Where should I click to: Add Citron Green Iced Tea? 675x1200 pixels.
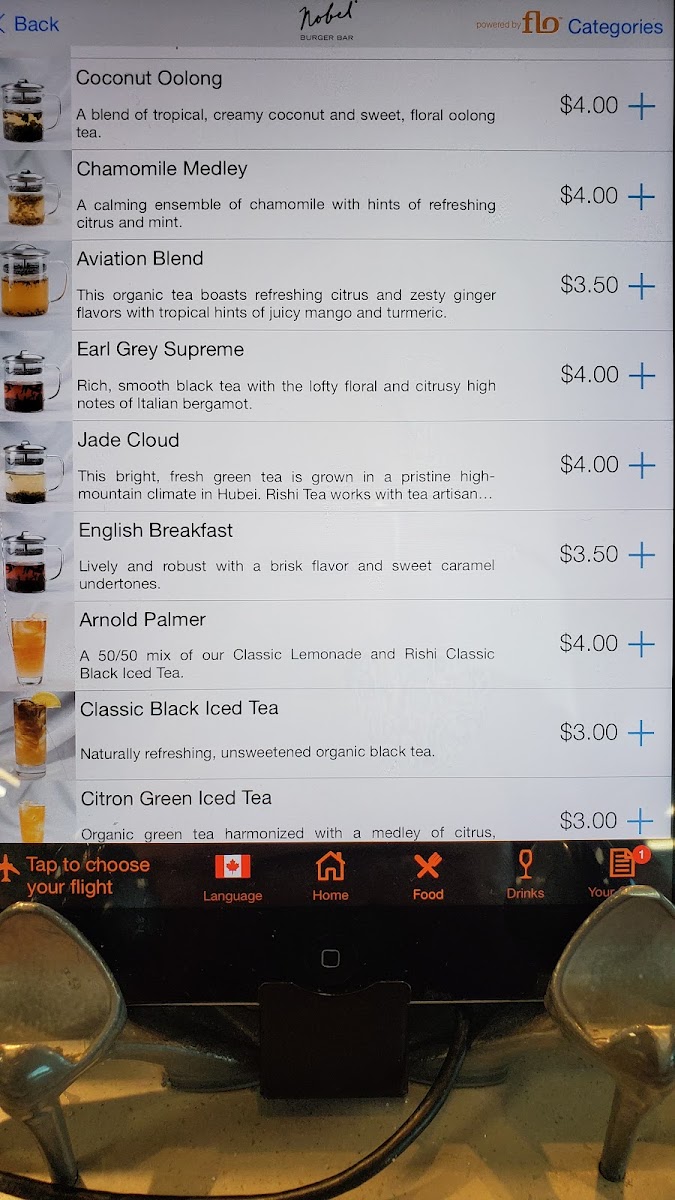point(641,821)
